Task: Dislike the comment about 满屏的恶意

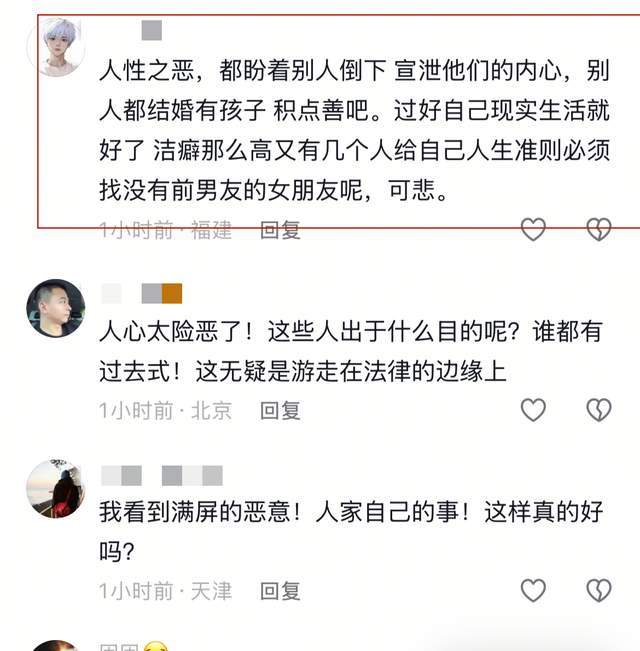Action: 597,590
